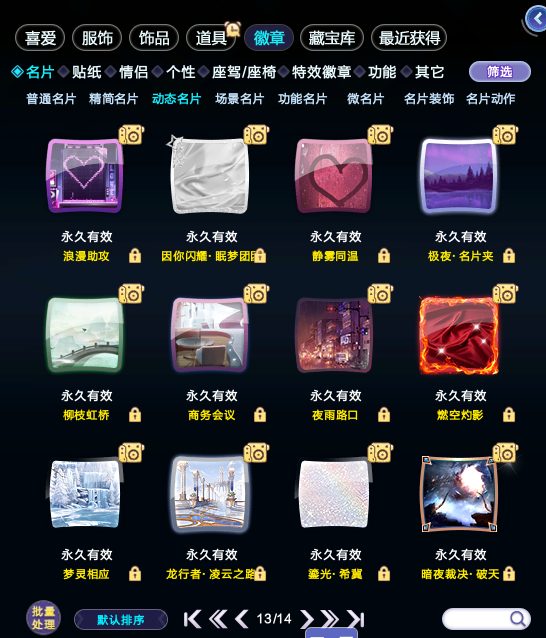The image size is (546, 638).
Task: Select the 贴纸 category
Action: [x=86, y=72]
